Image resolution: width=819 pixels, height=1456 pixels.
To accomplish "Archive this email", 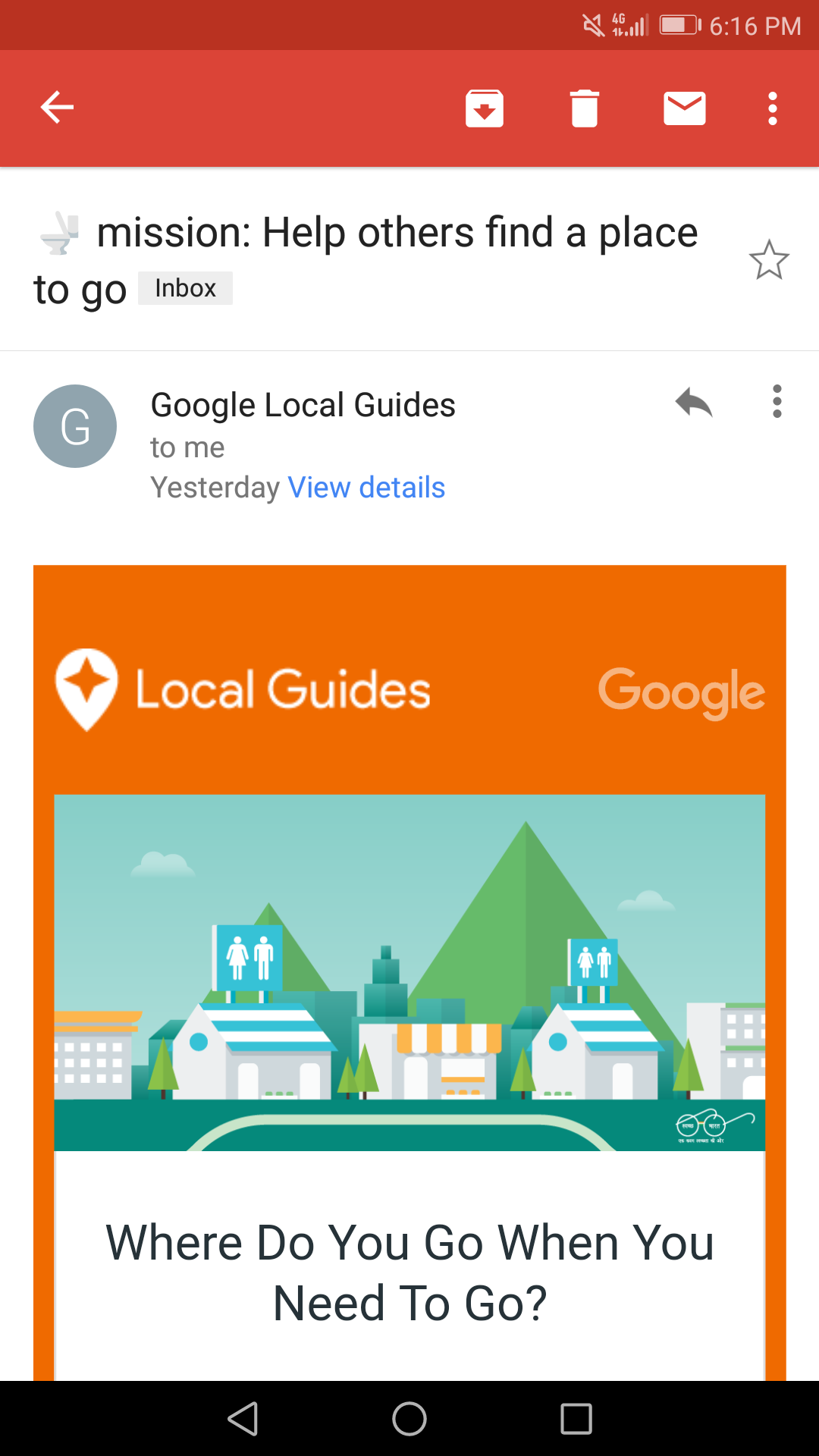I will [485, 108].
